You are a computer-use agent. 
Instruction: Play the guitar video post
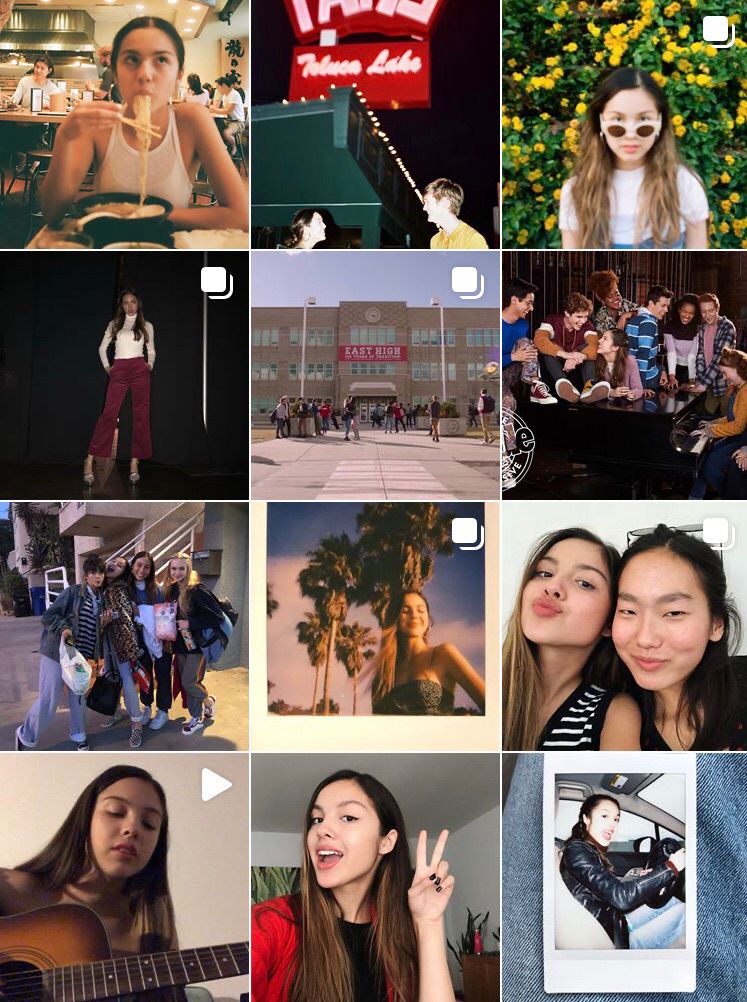tap(124, 877)
